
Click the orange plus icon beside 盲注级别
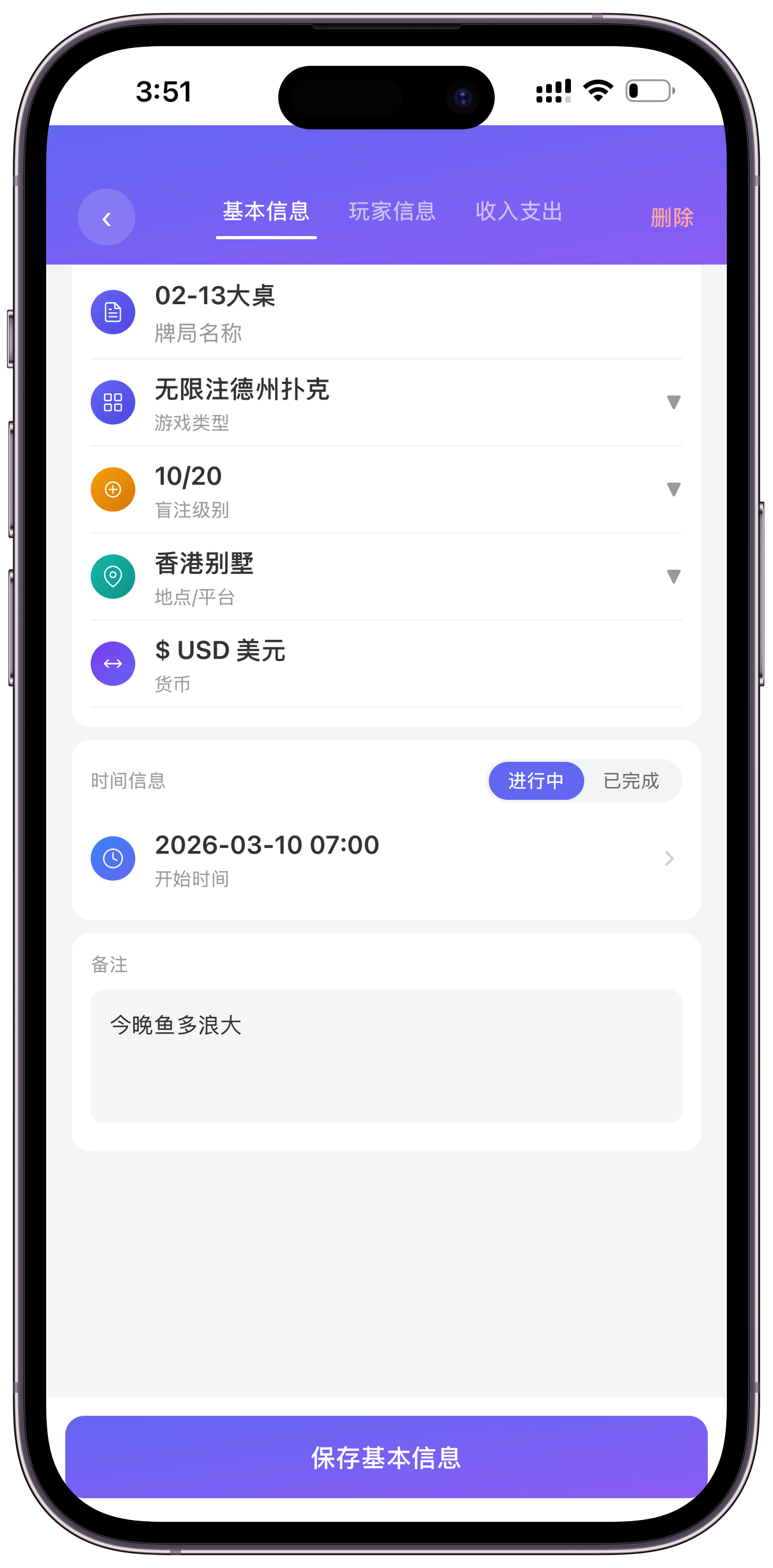(113, 490)
